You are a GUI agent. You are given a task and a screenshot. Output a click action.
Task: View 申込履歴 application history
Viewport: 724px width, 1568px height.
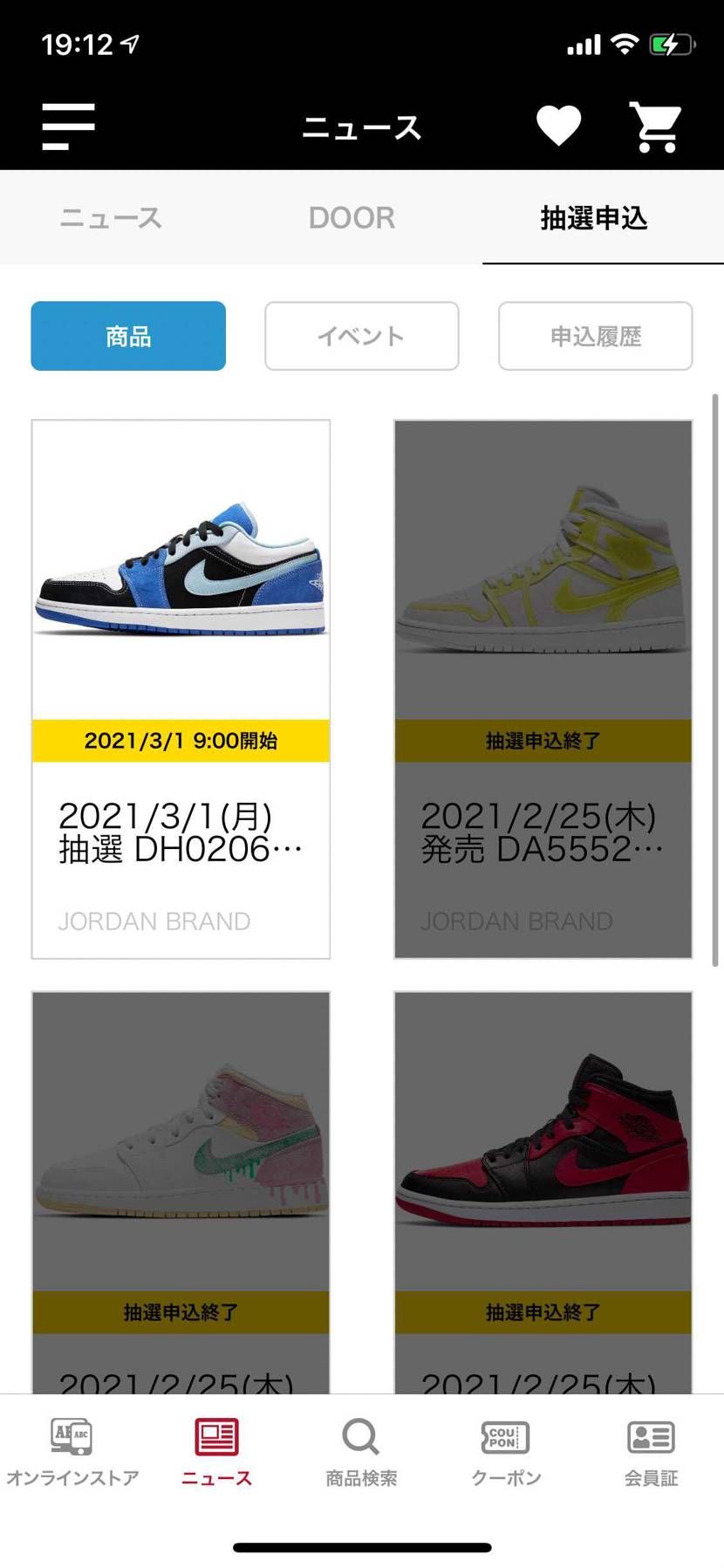tap(595, 336)
